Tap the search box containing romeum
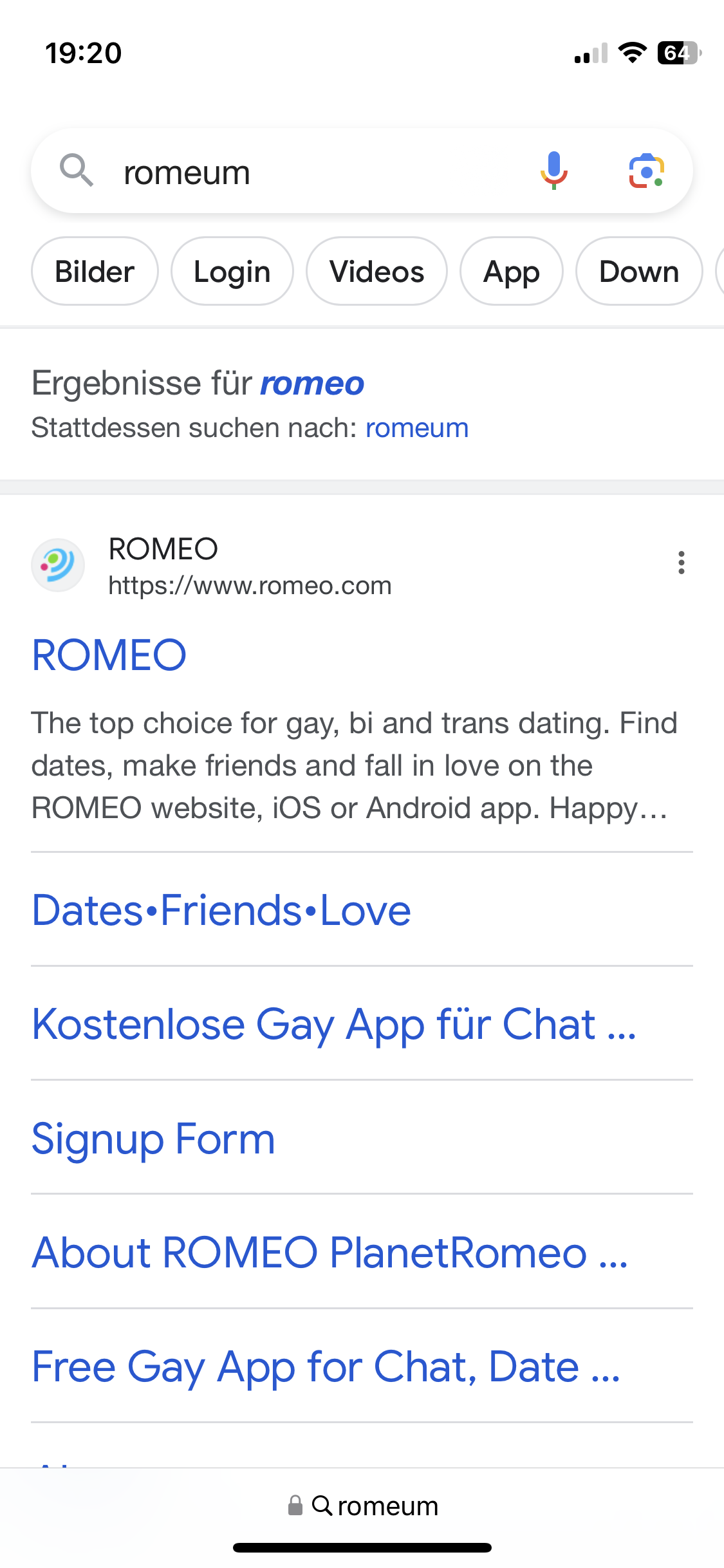Image resolution: width=724 pixels, height=1568 pixels. [x=362, y=171]
